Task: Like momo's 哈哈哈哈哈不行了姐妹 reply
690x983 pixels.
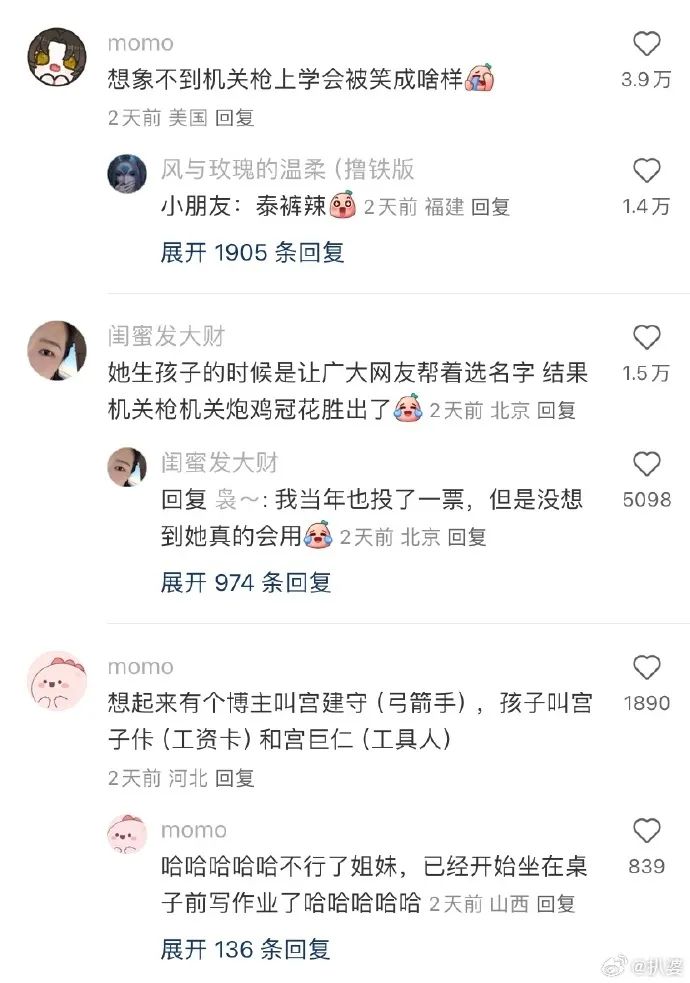Action: [647, 831]
